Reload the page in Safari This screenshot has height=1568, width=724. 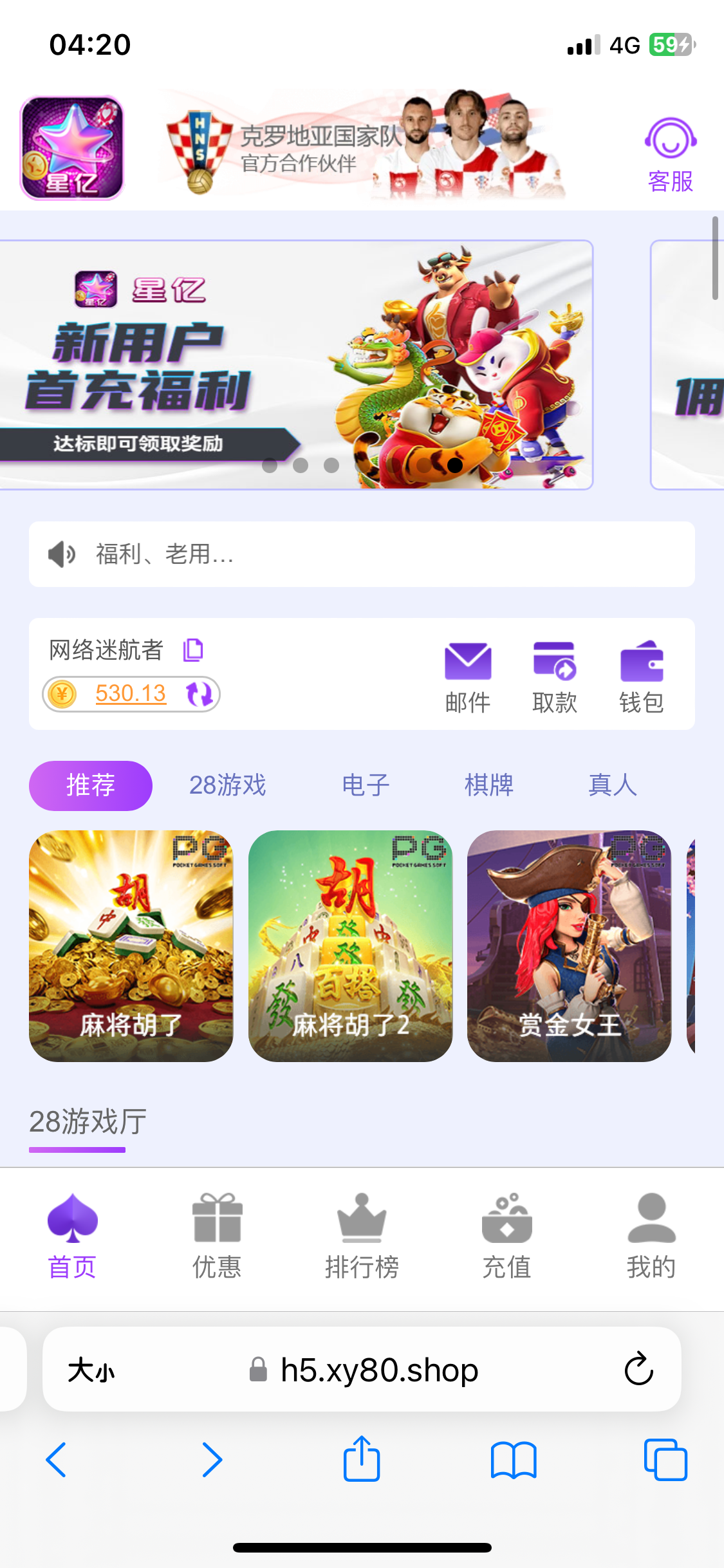(638, 1369)
